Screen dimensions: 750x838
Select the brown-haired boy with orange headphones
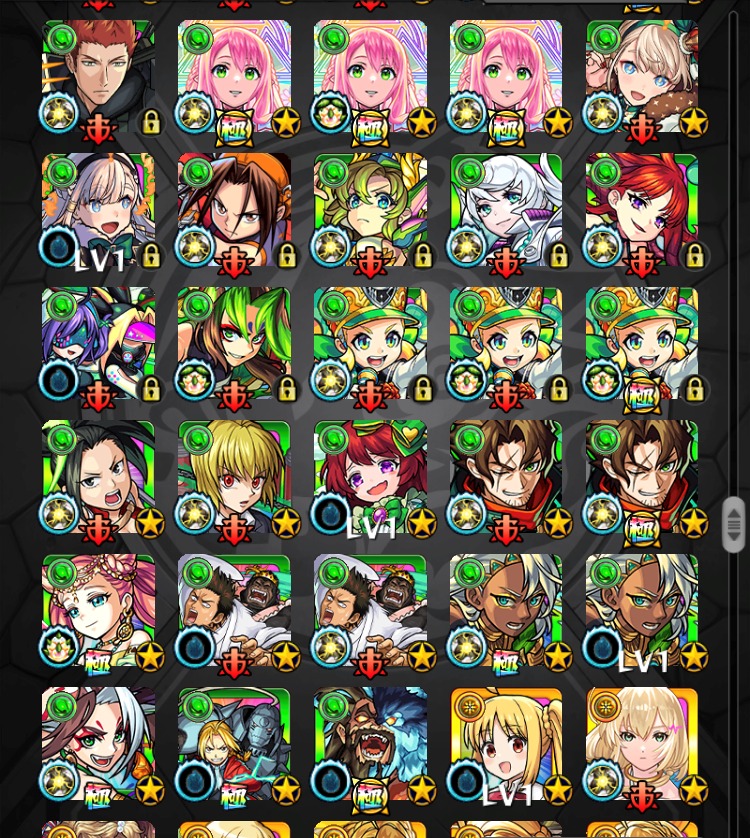pos(234,211)
